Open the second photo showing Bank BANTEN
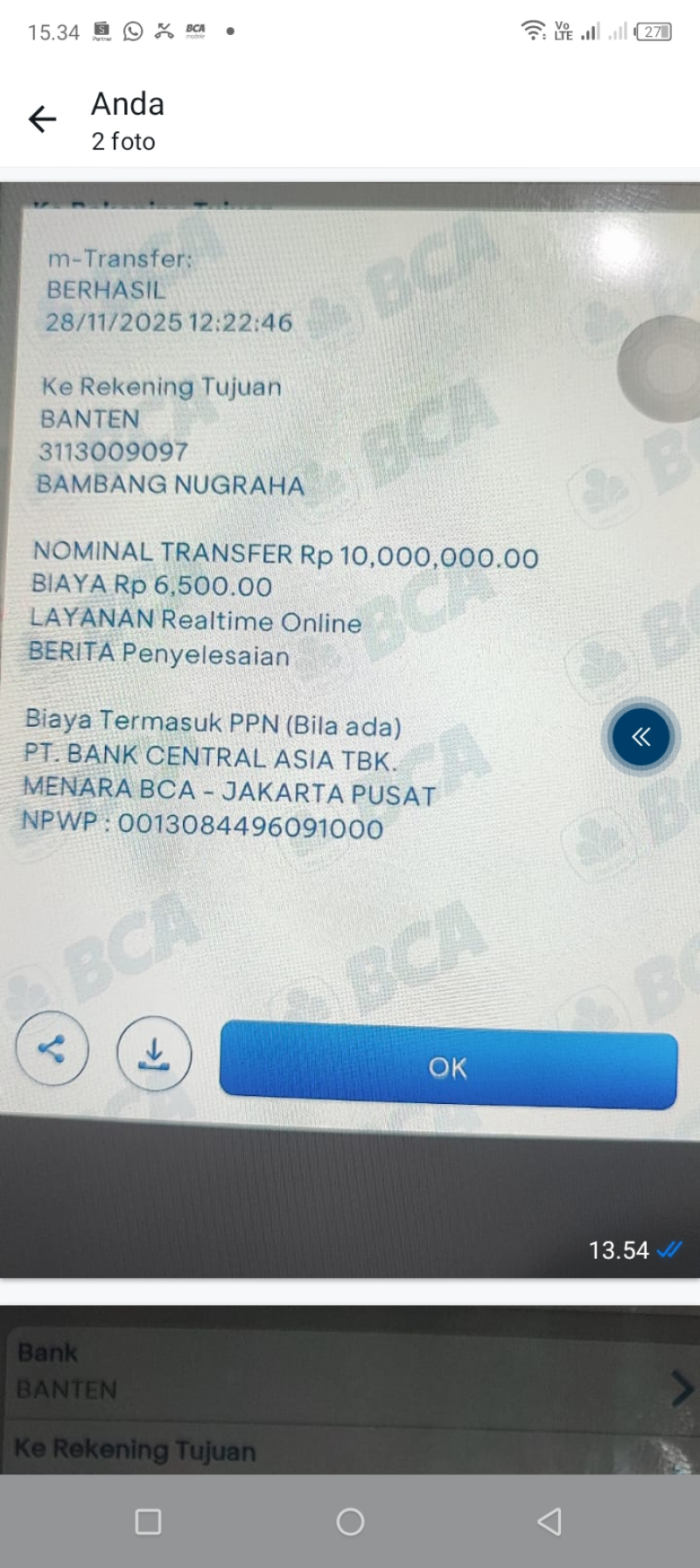The image size is (700, 1568). (350, 1390)
